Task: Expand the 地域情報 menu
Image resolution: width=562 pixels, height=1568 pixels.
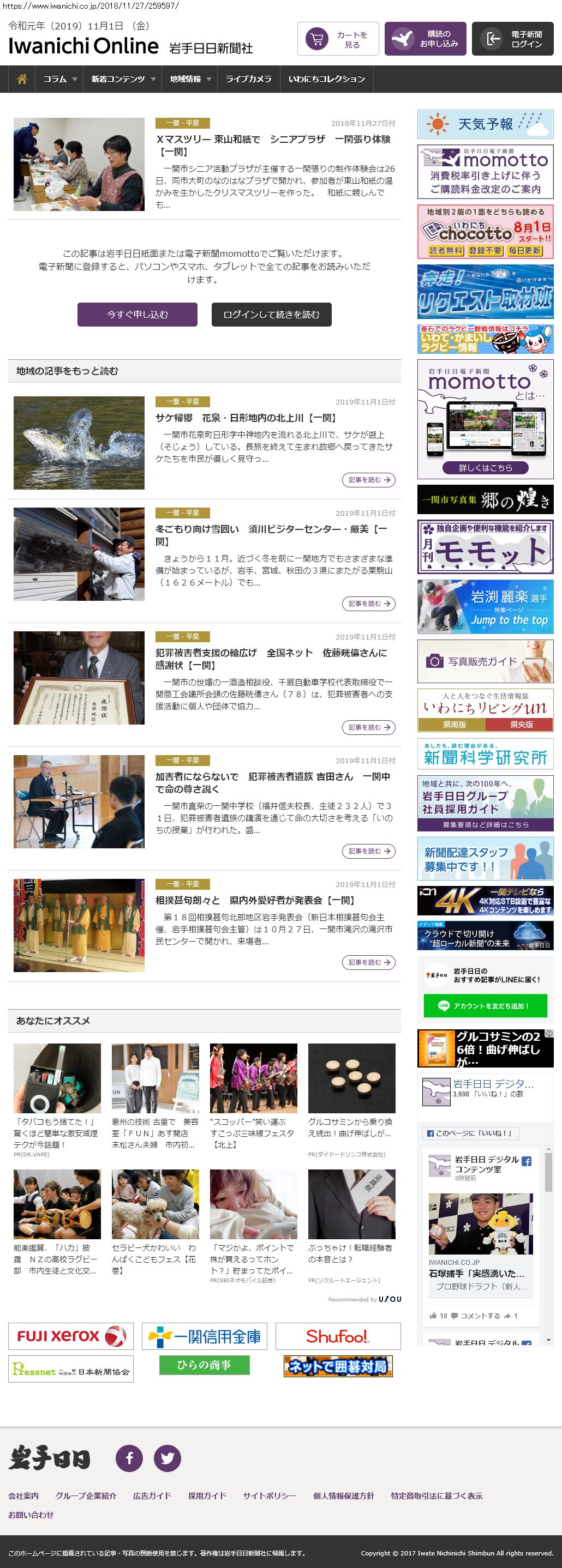Action: (x=190, y=79)
